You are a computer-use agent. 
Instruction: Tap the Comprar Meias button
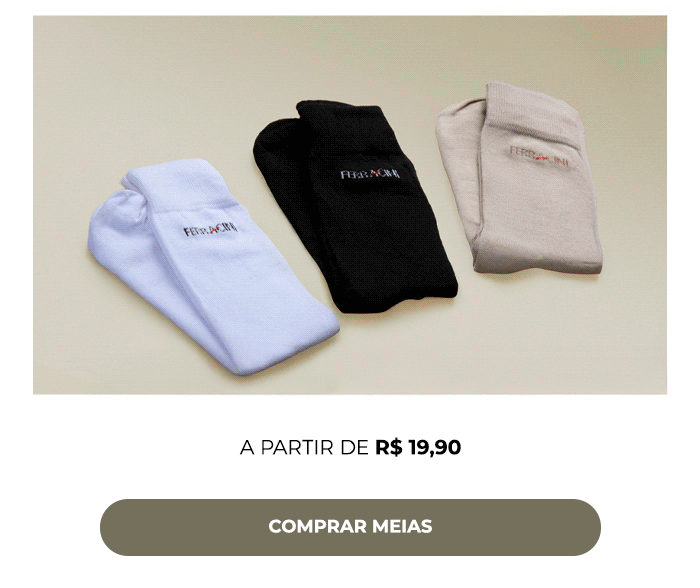tap(350, 527)
